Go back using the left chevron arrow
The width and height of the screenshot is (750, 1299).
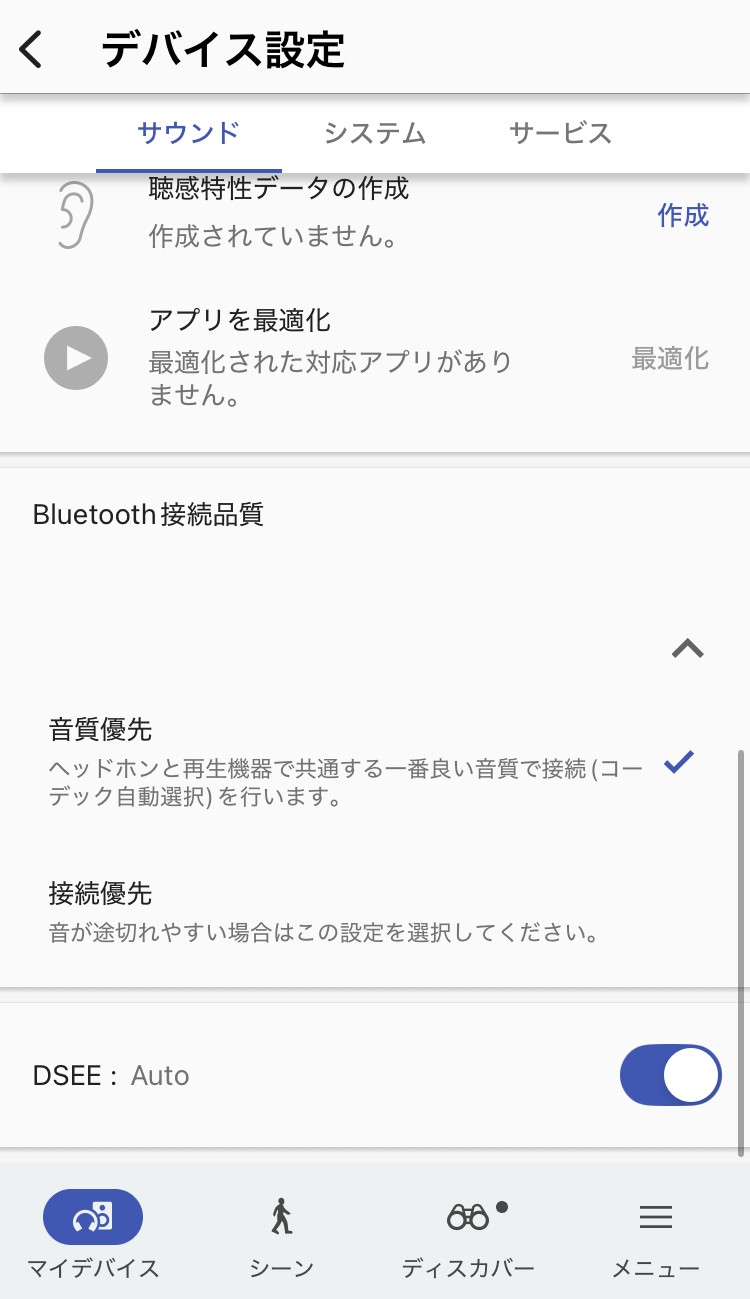[x=31, y=48]
